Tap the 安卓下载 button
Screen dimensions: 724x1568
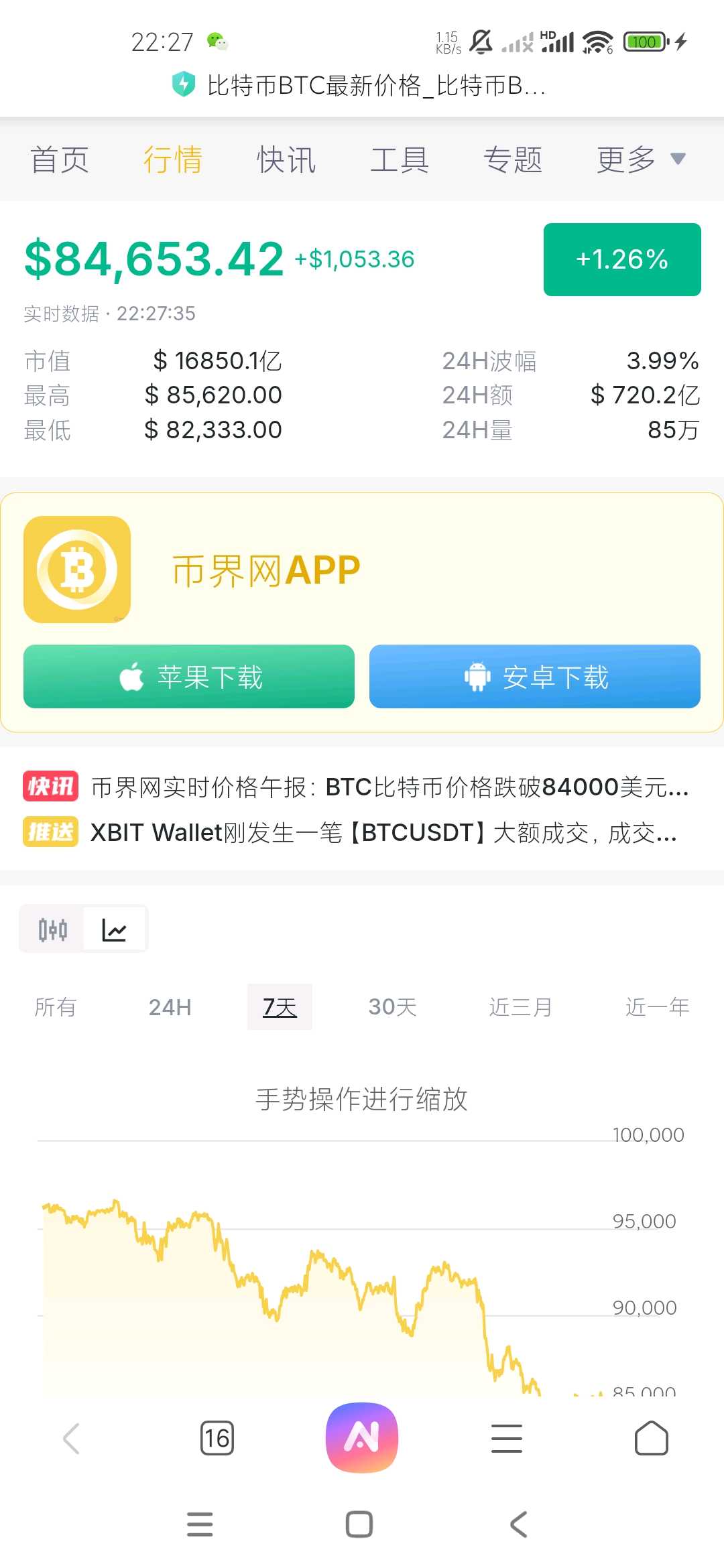[x=534, y=677]
